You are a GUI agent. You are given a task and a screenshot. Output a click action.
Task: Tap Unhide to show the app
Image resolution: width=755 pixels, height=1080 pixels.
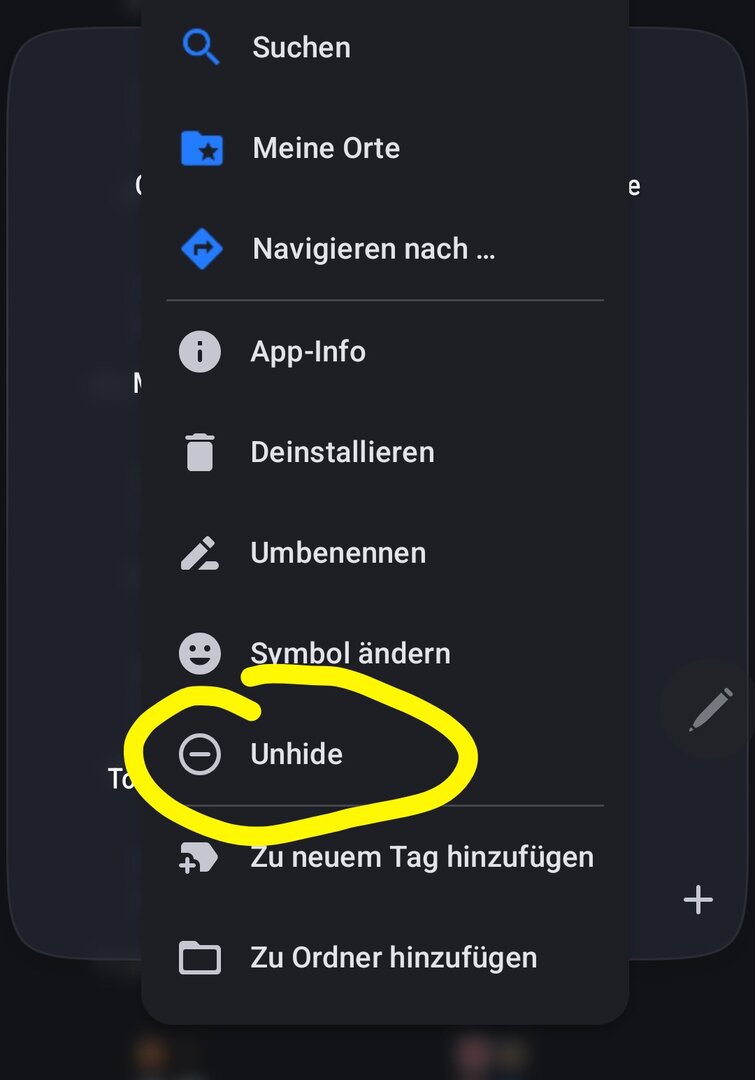coord(296,754)
